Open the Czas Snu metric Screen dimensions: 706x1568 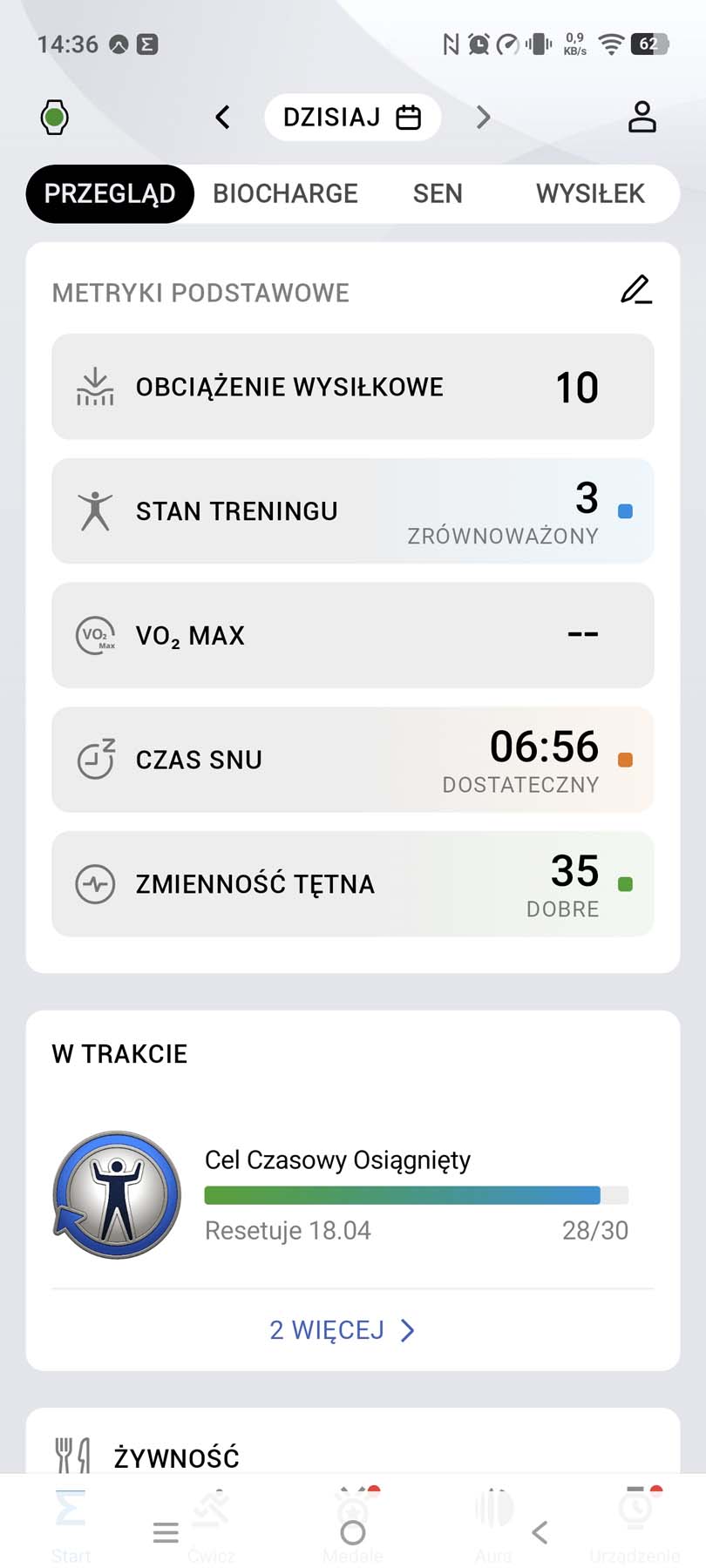353,759
